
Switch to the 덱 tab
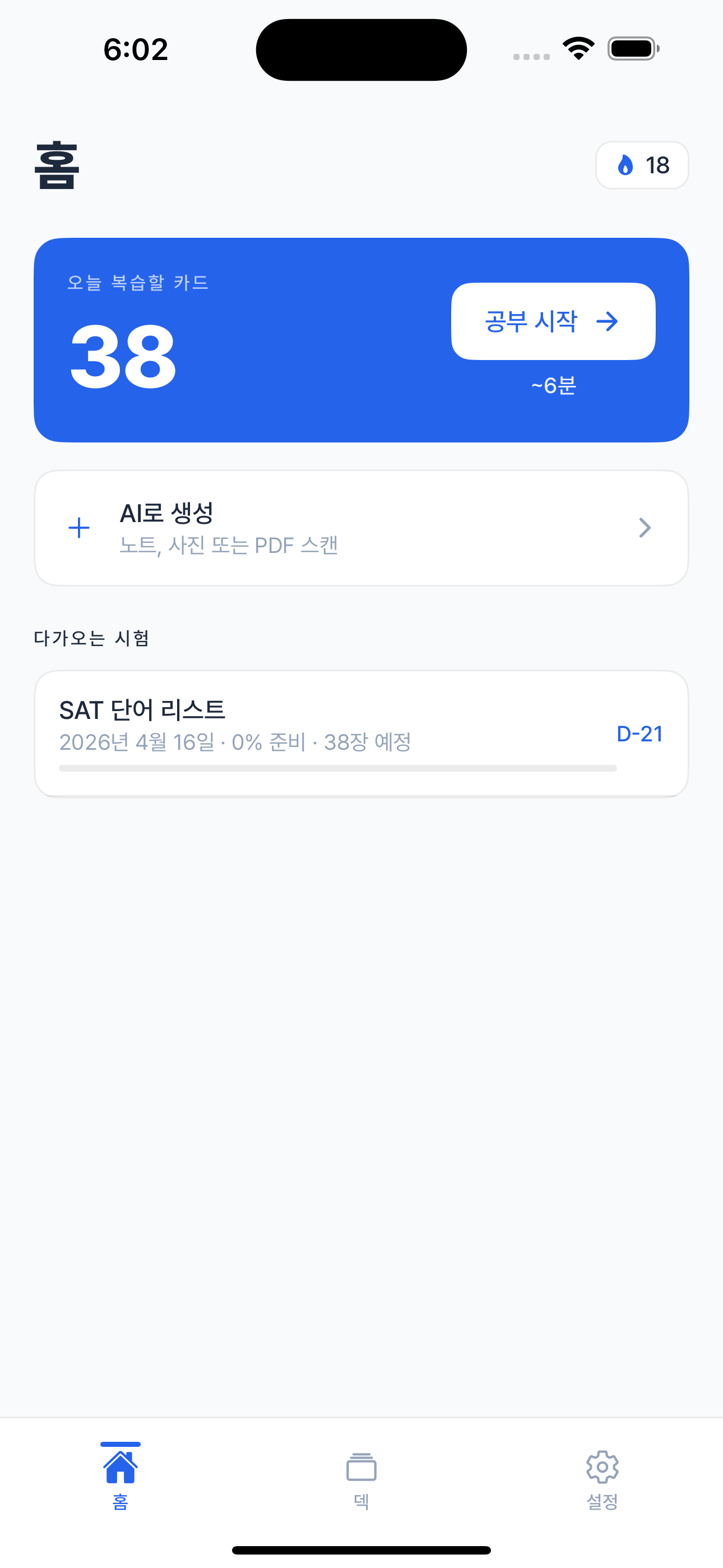361,1479
